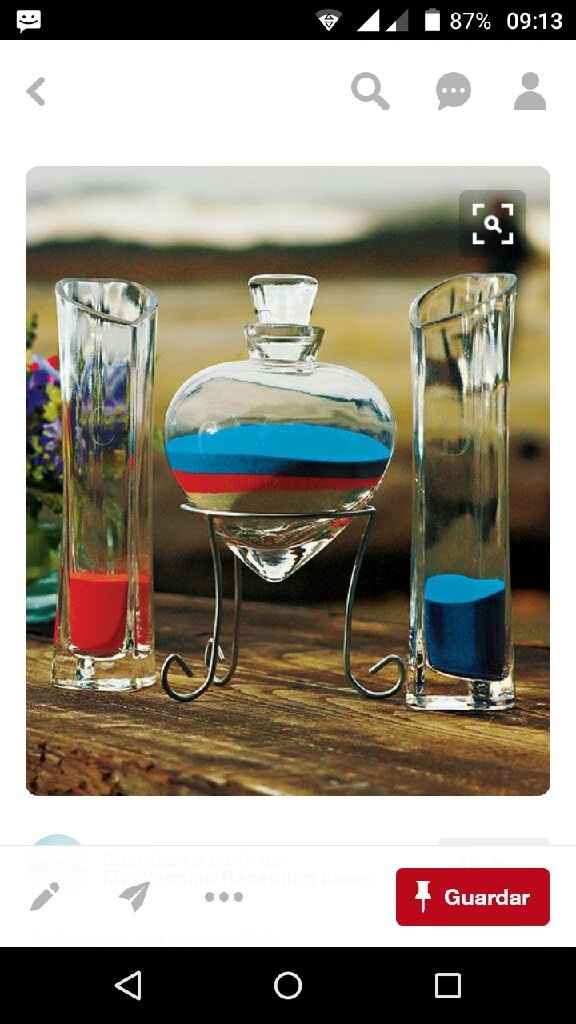Image resolution: width=576 pixels, height=1024 pixels.
Task: Send the pin with the paper plane icon
Action: (135, 896)
